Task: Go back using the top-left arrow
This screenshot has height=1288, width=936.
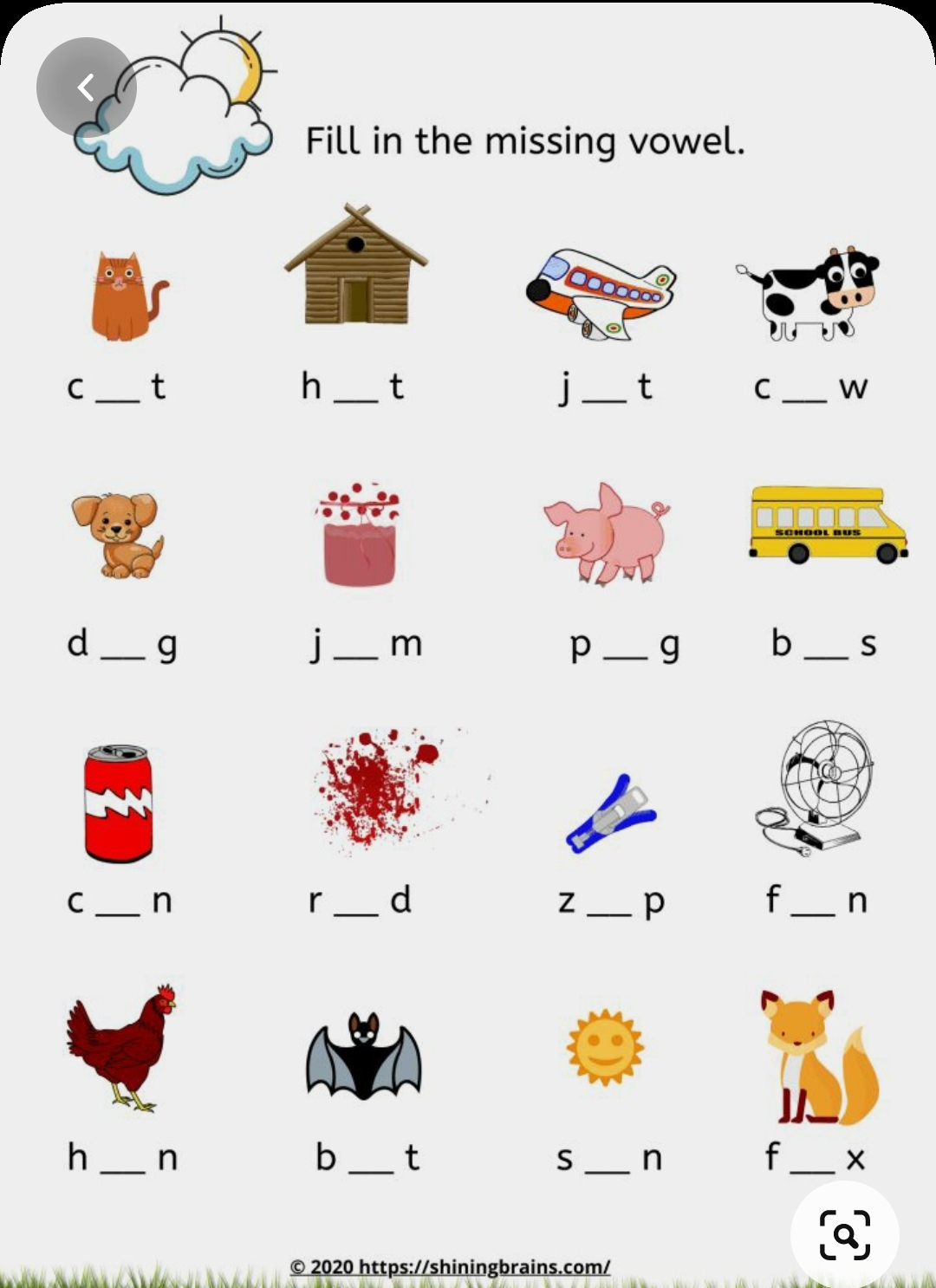Action: (x=86, y=88)
